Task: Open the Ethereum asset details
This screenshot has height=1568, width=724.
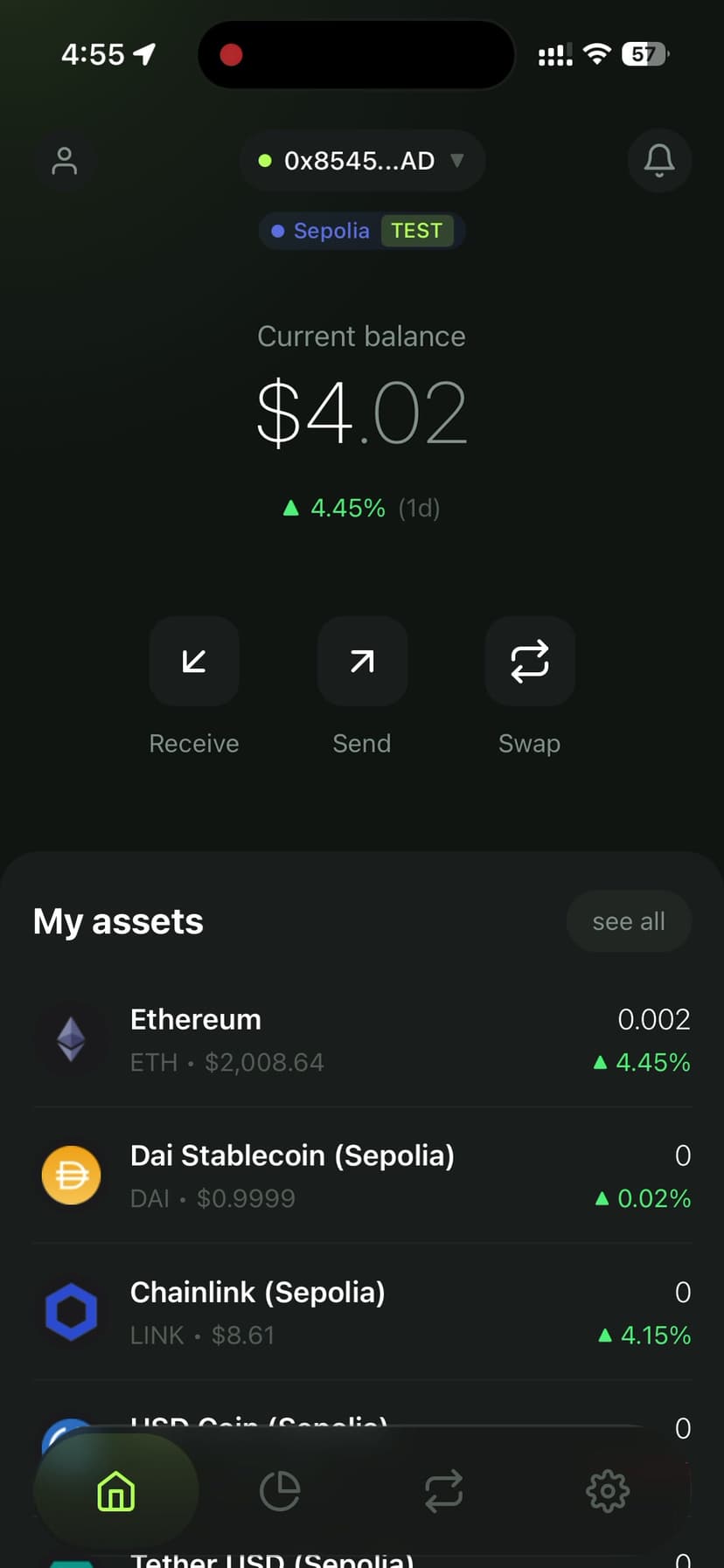Action: tap(362, 1040)
